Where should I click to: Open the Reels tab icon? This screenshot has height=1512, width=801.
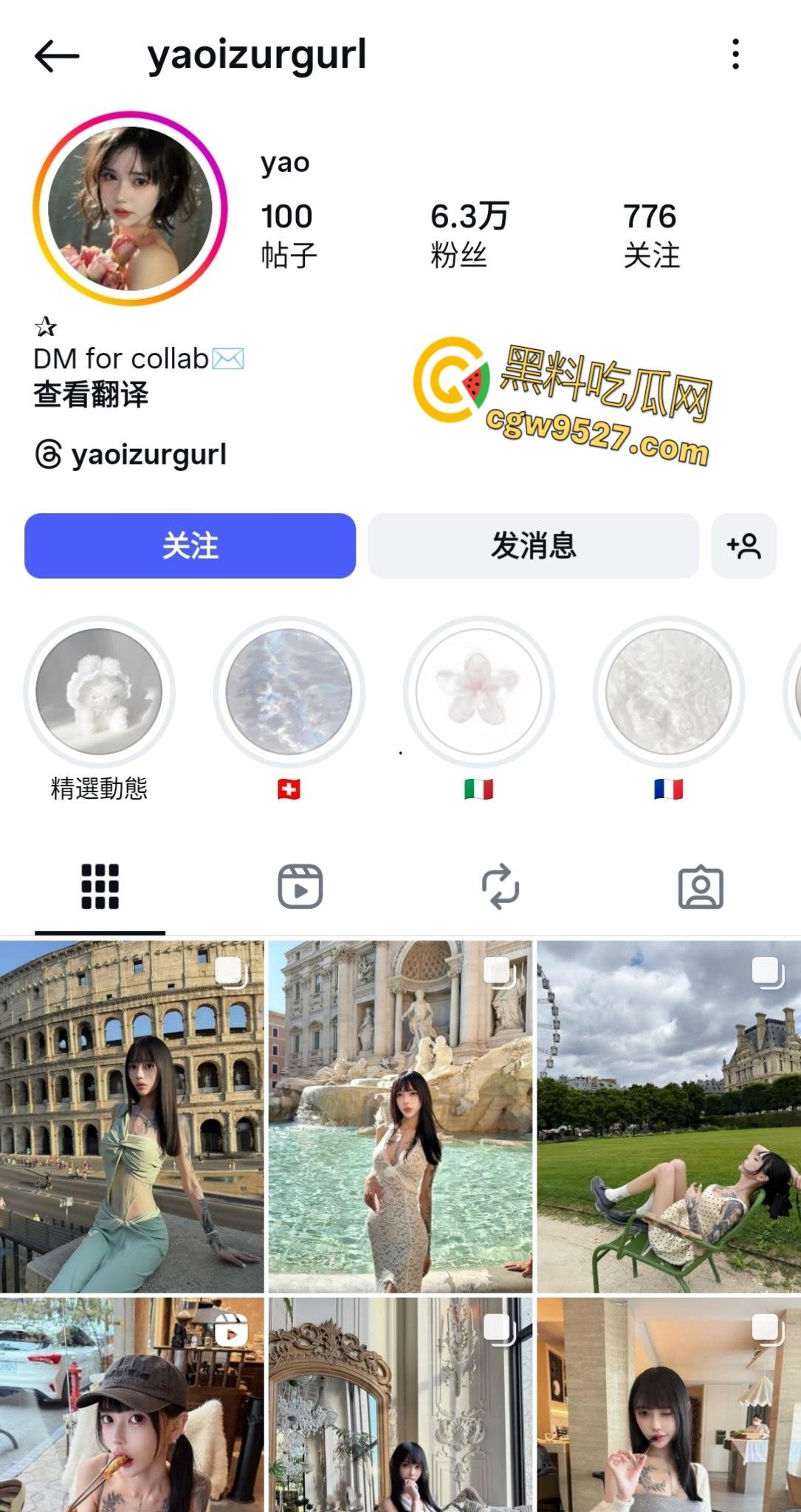(300, 889)
